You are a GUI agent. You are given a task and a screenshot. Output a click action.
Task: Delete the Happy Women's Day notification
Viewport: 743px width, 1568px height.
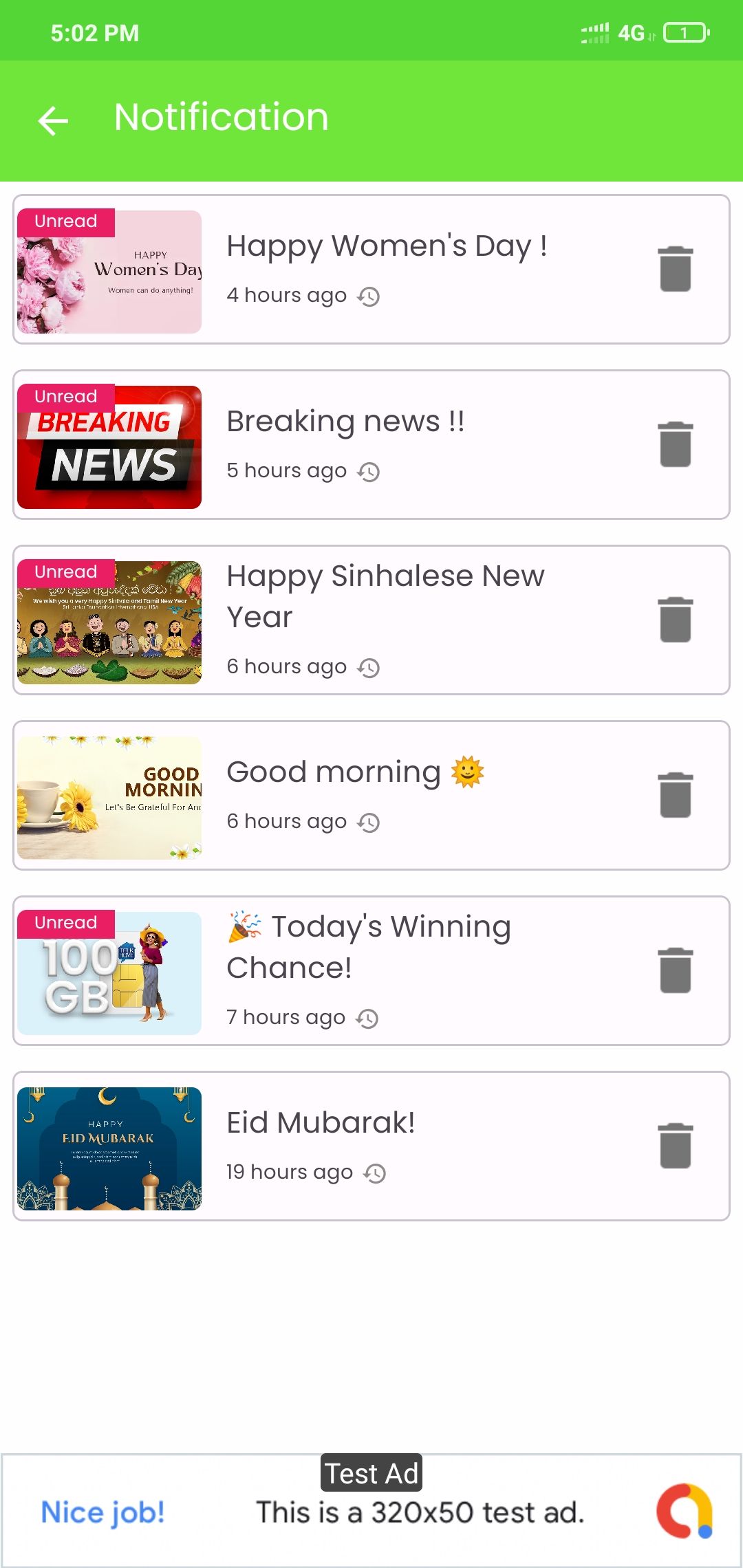675,269
